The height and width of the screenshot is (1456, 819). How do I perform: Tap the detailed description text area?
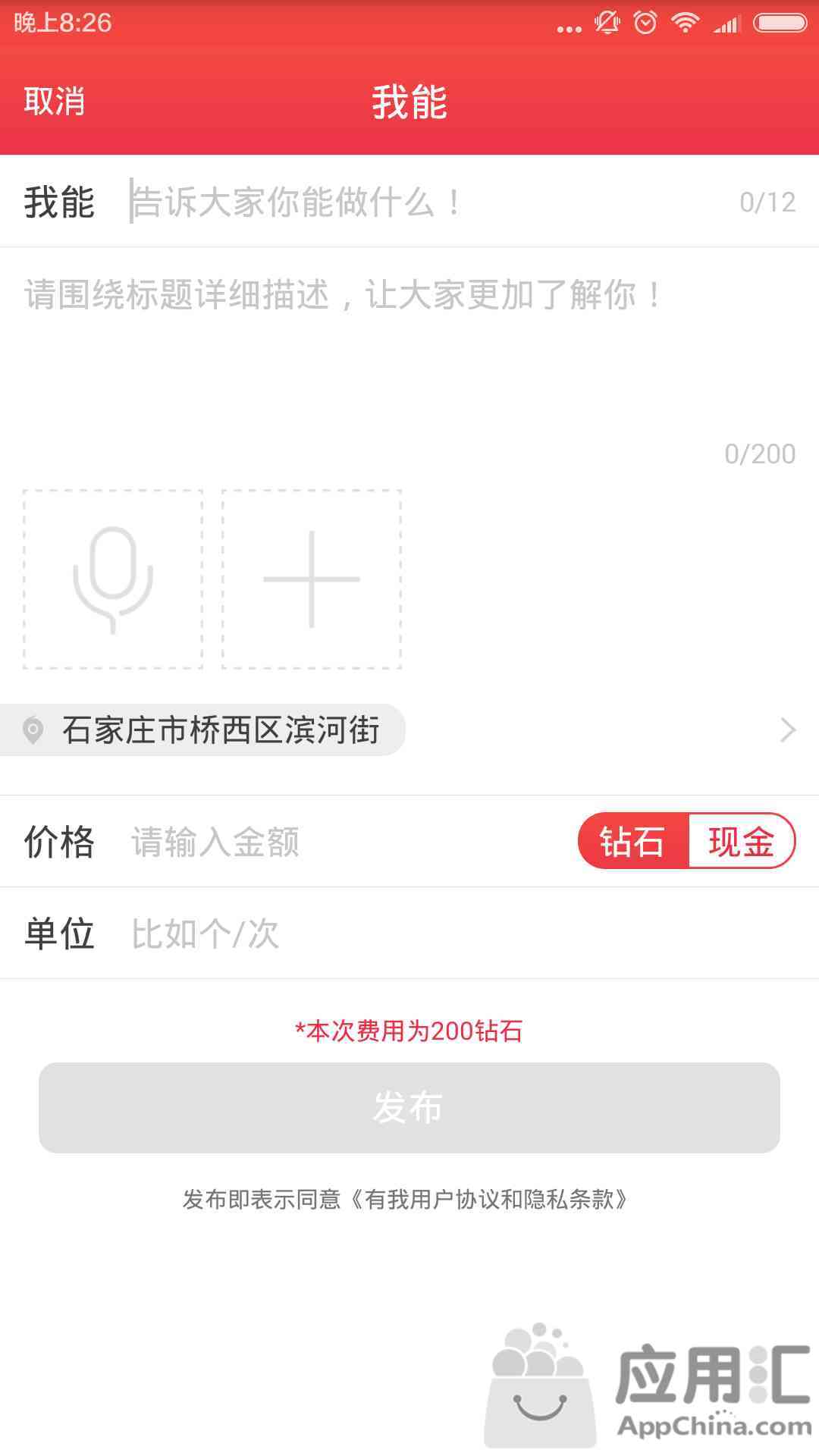tap(409, 356)
